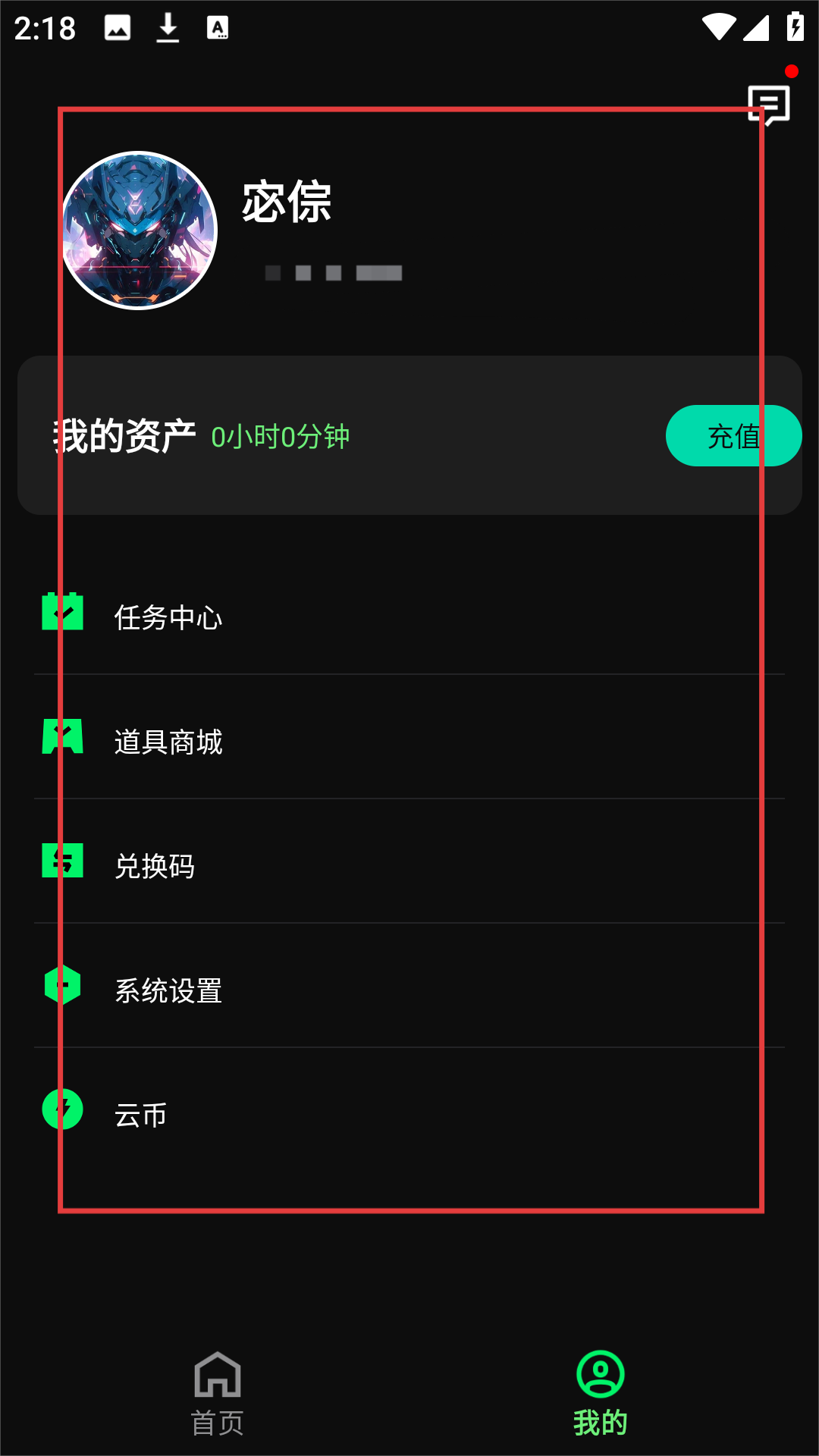819x1456 pixels.
Task: Open 道具商城 item store
Action: tap(409, 741)
